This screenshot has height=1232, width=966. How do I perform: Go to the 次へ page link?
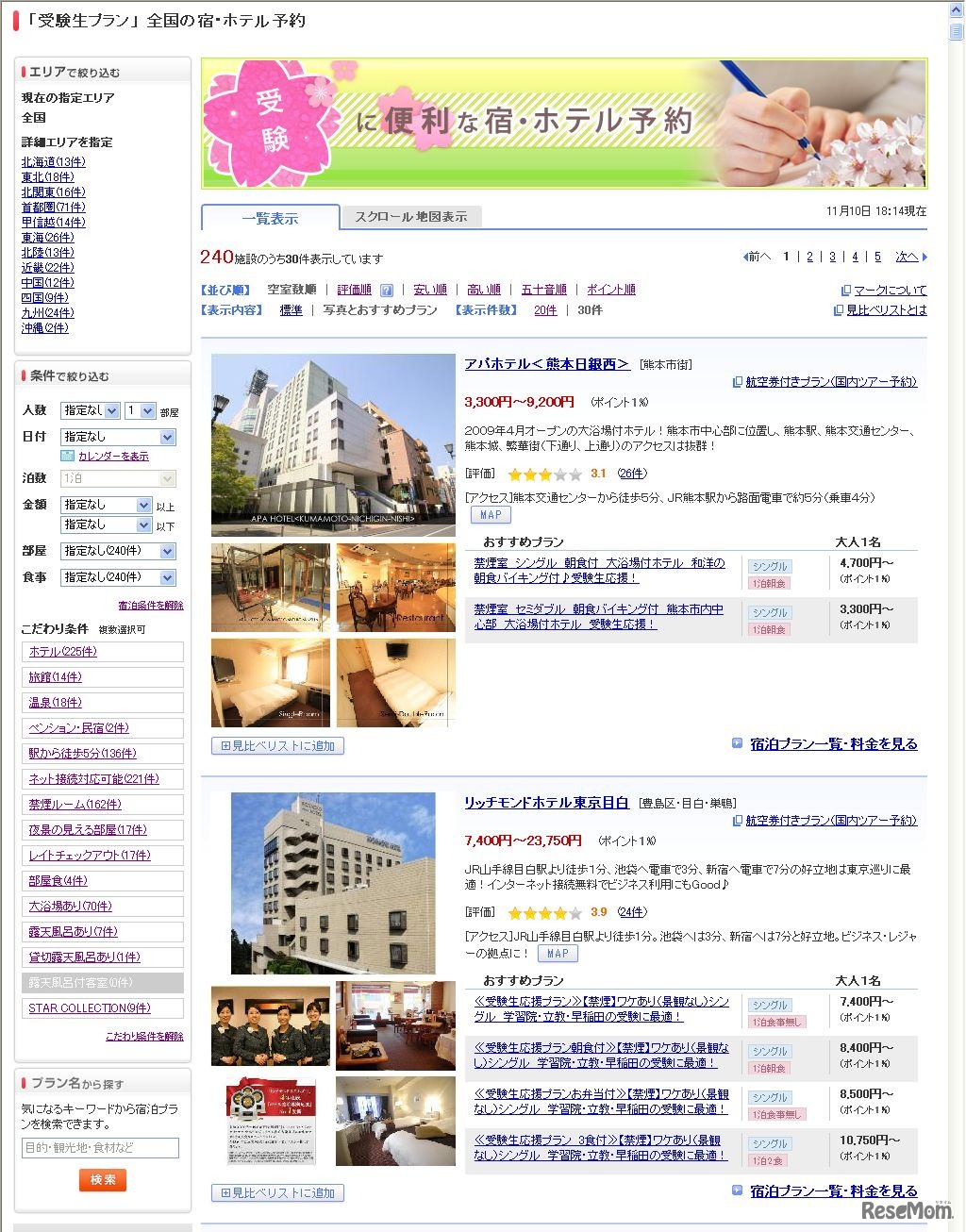[x=908, y=257]
